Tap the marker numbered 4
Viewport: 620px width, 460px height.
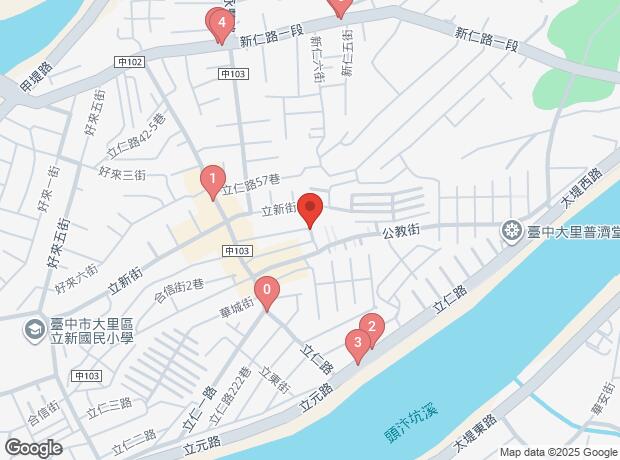(218, 22)
